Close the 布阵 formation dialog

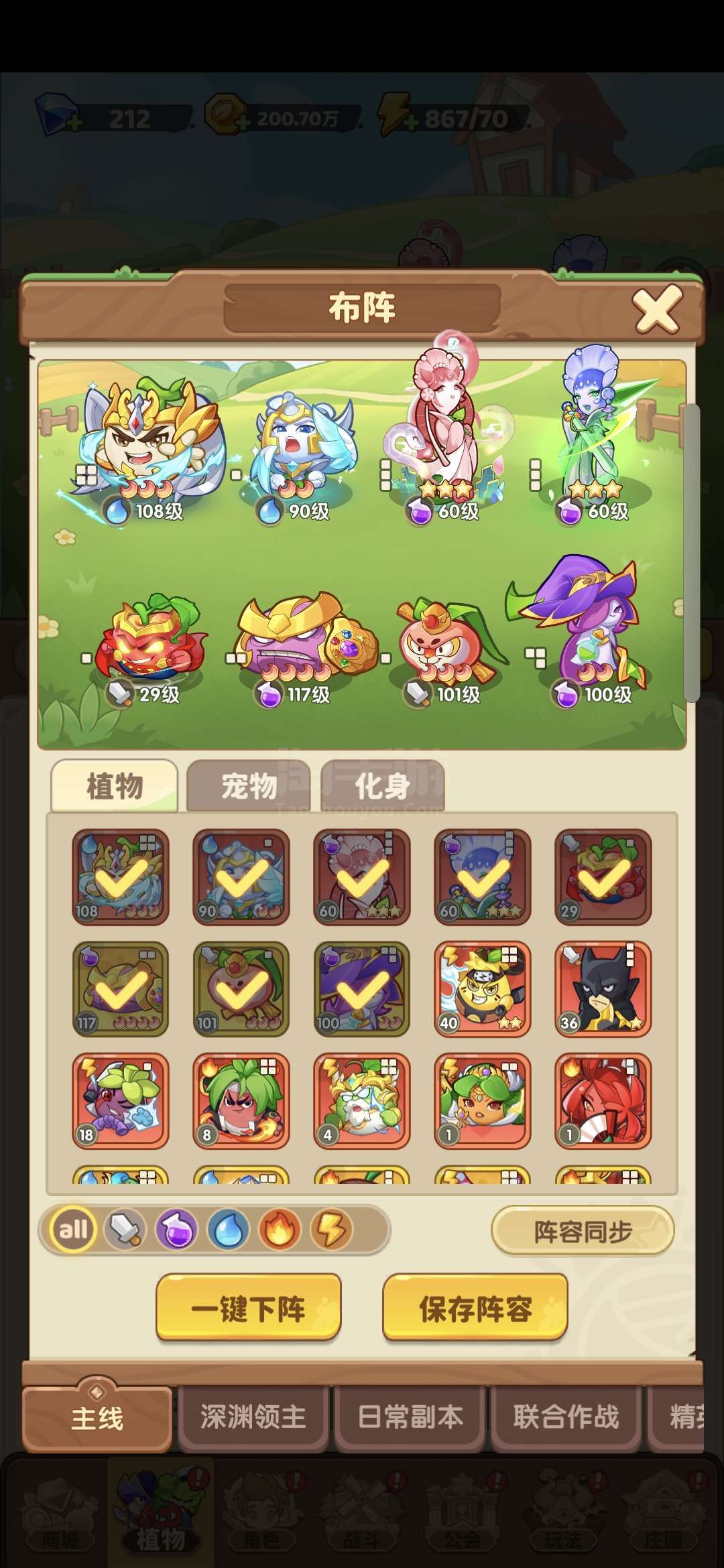[x=657, y=310]
